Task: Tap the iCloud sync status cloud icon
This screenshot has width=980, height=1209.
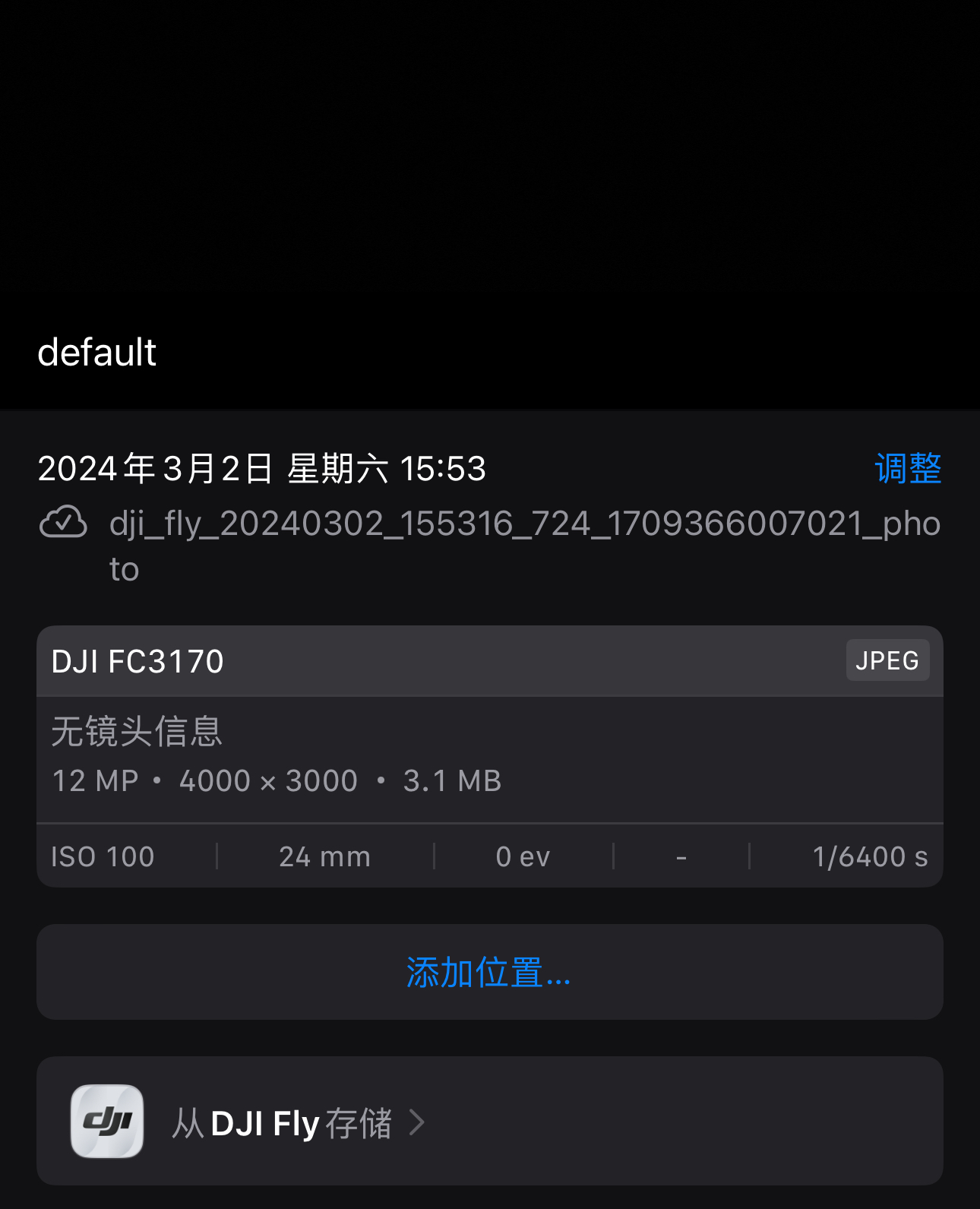Action: 64,522
